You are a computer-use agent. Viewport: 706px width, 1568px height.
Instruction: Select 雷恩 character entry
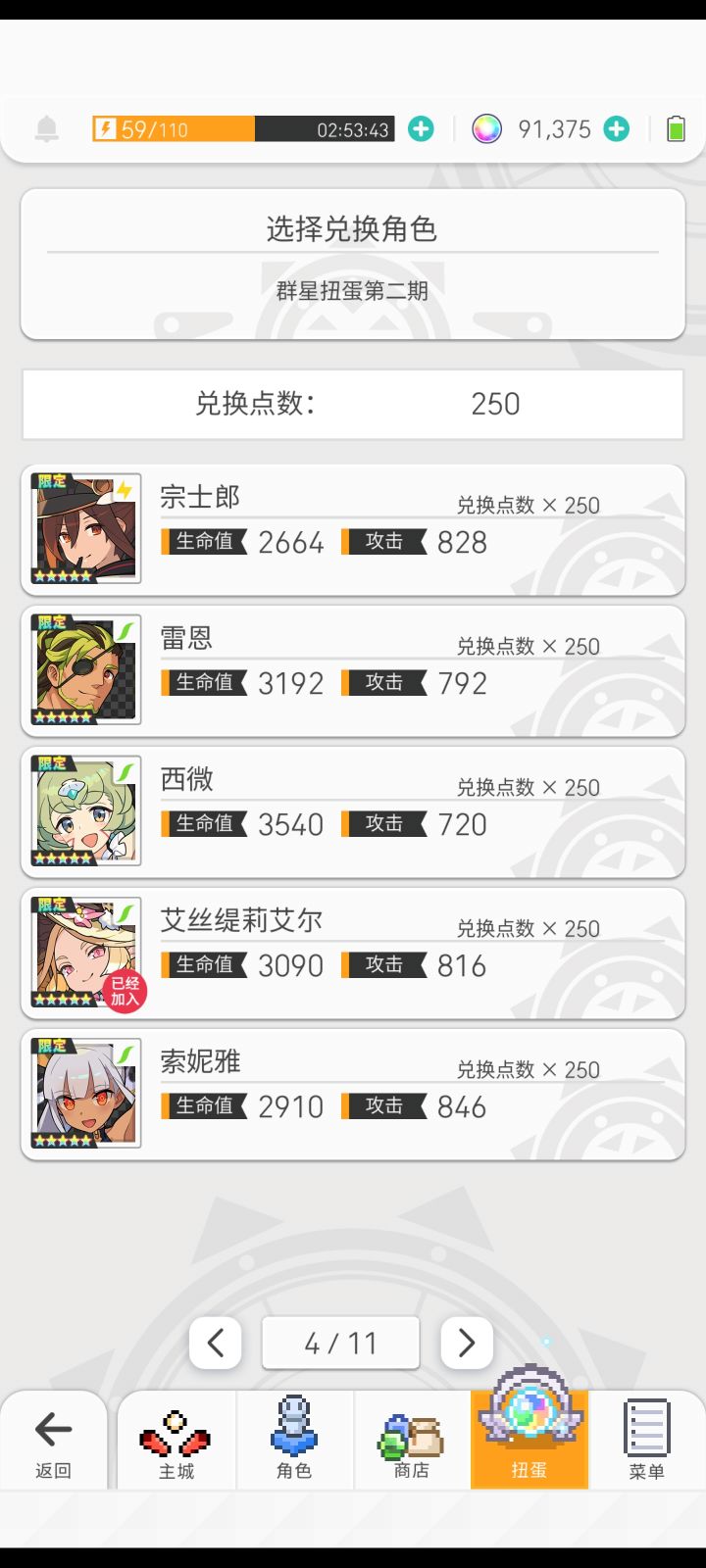click(353, 670)
